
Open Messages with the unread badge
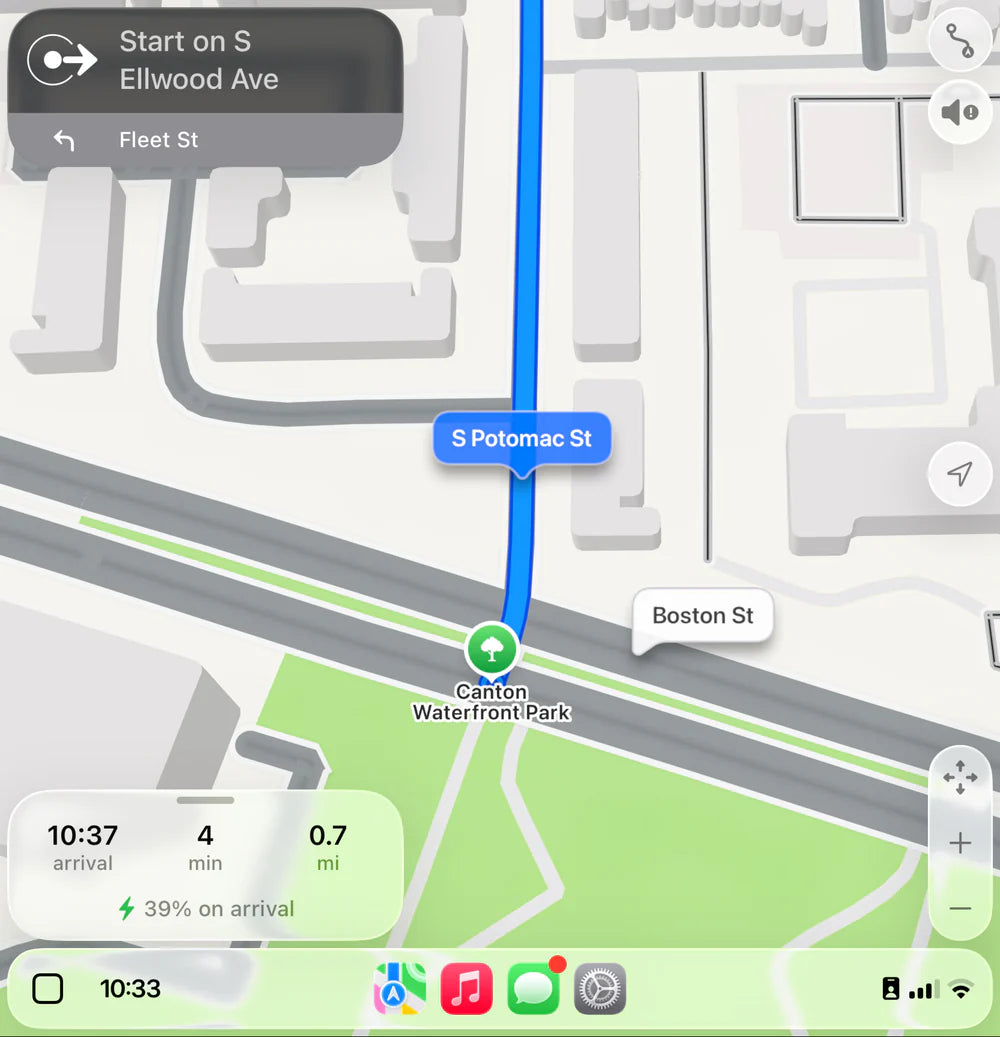534,989
